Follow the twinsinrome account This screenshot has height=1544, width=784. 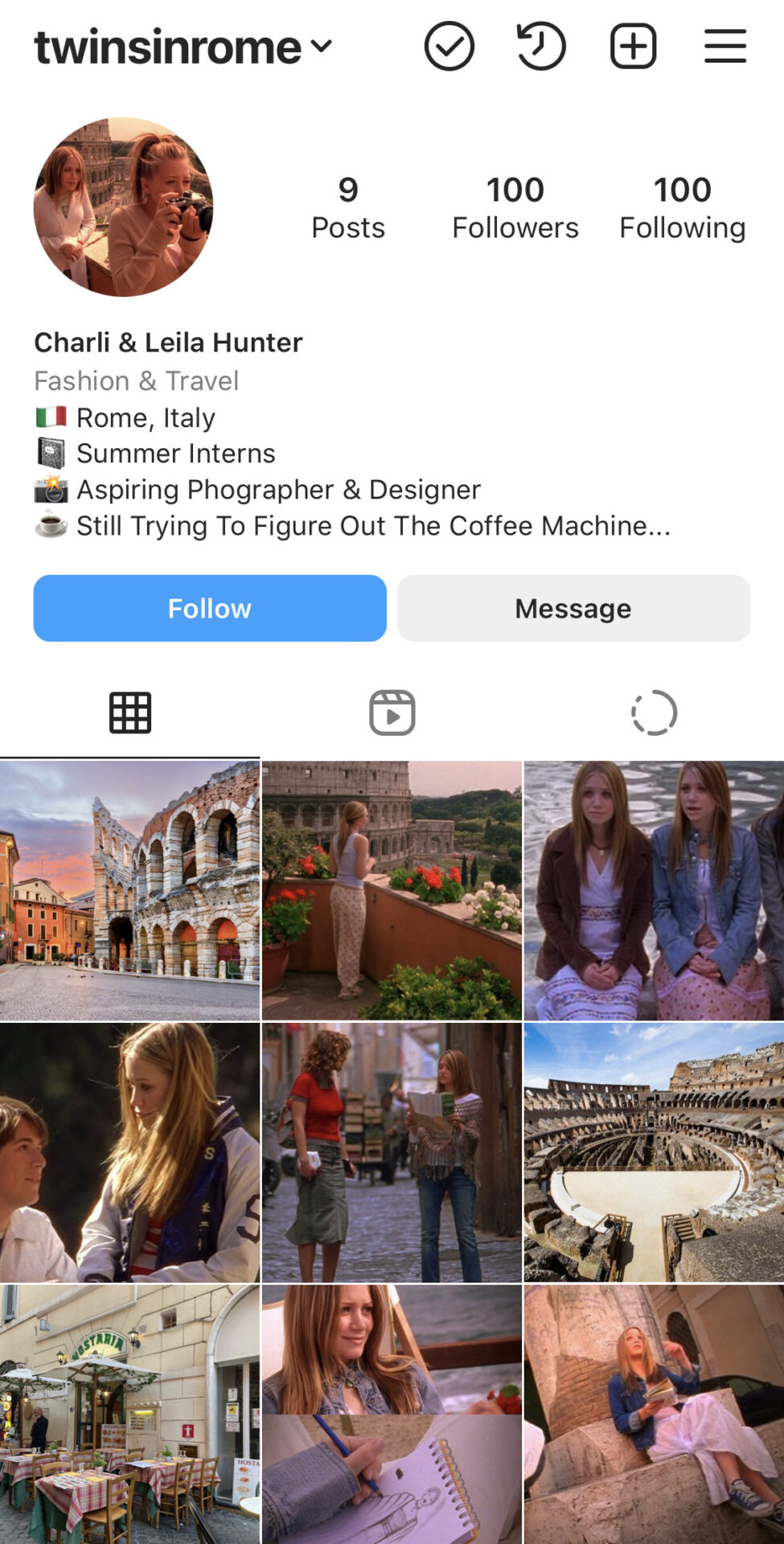(210, 608)
